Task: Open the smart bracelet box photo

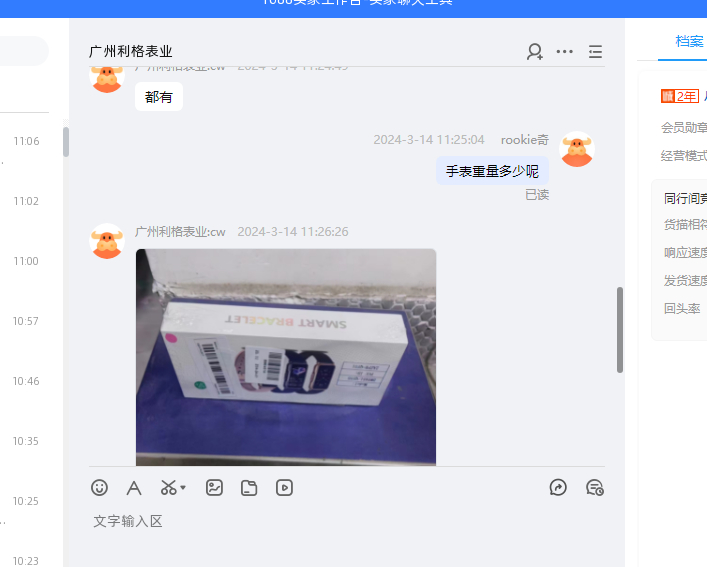Action: point(286,356)
